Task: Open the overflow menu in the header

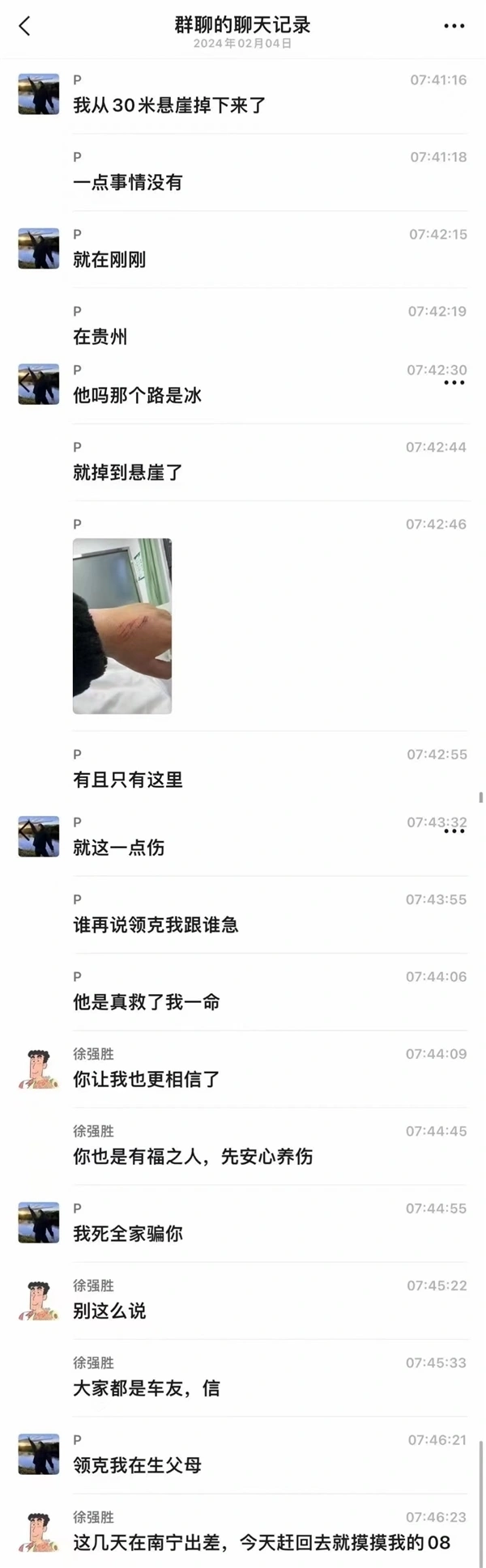Action: click(454, 26)
